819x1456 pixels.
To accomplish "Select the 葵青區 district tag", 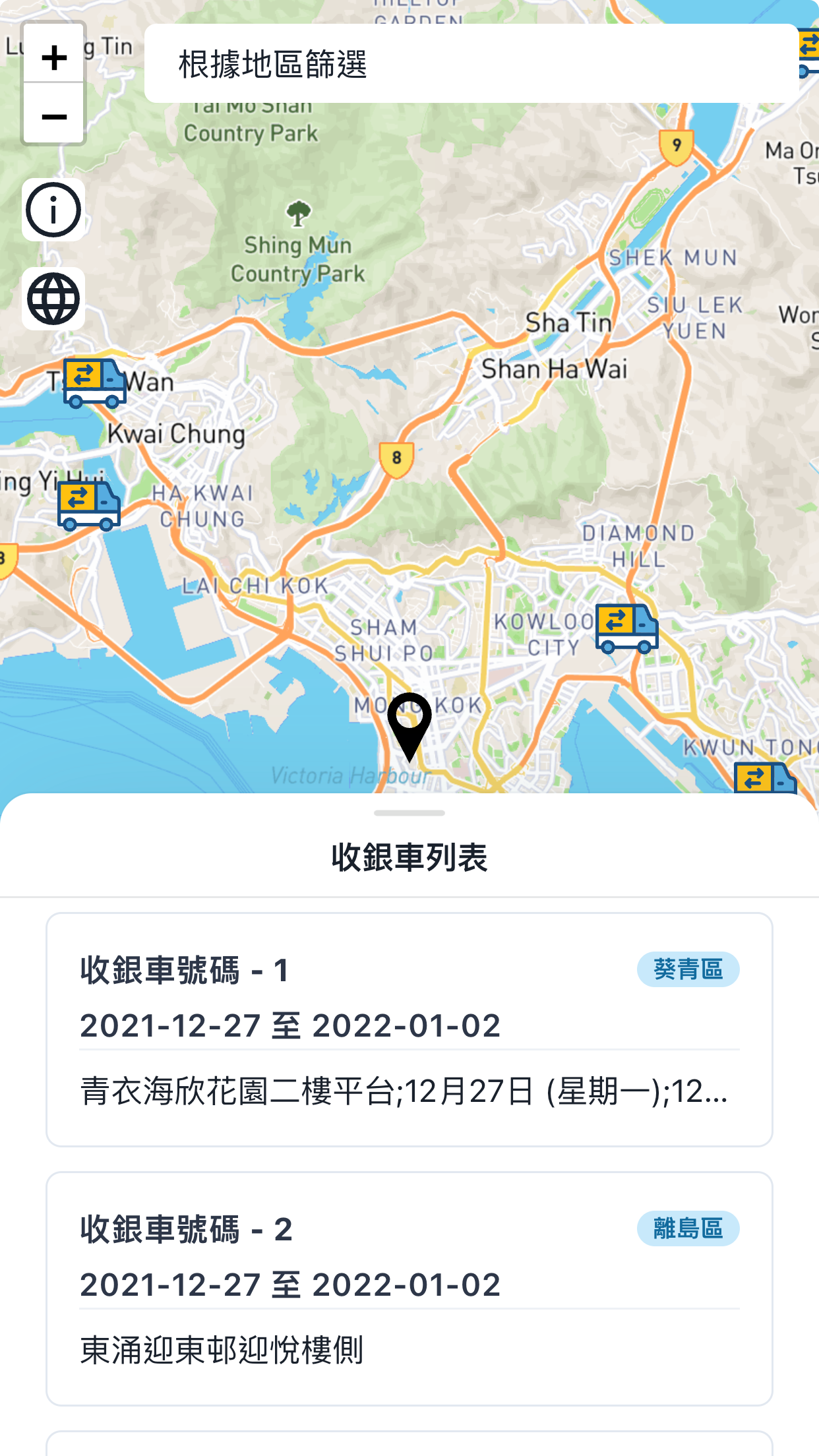I will tap(688, 970).
